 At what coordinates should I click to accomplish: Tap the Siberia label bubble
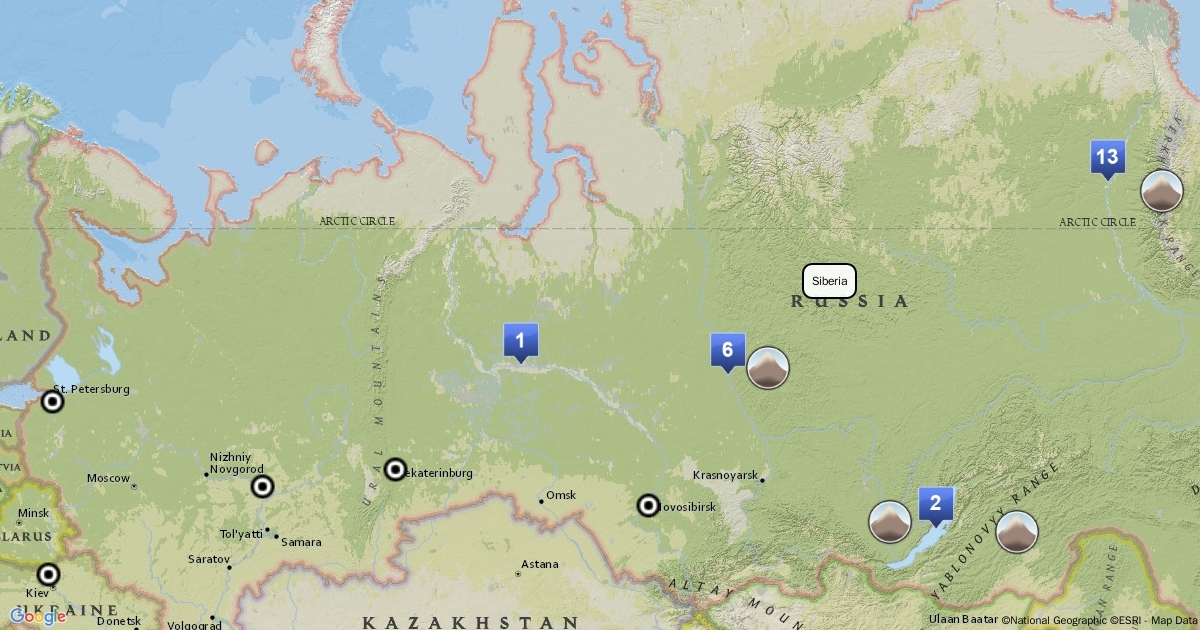click(829, 281)
